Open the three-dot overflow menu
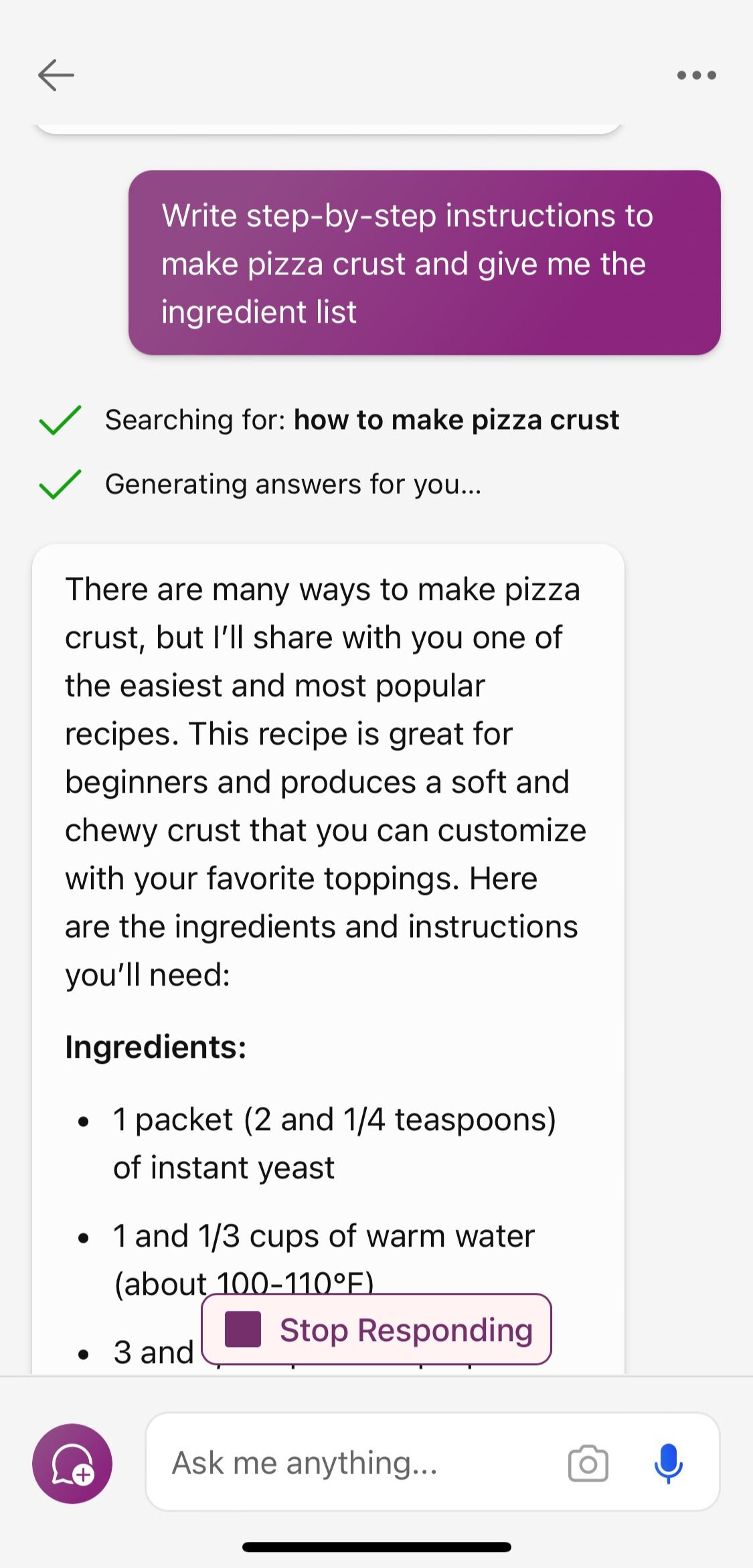753x1568 pixels. (x=696, y=75)
